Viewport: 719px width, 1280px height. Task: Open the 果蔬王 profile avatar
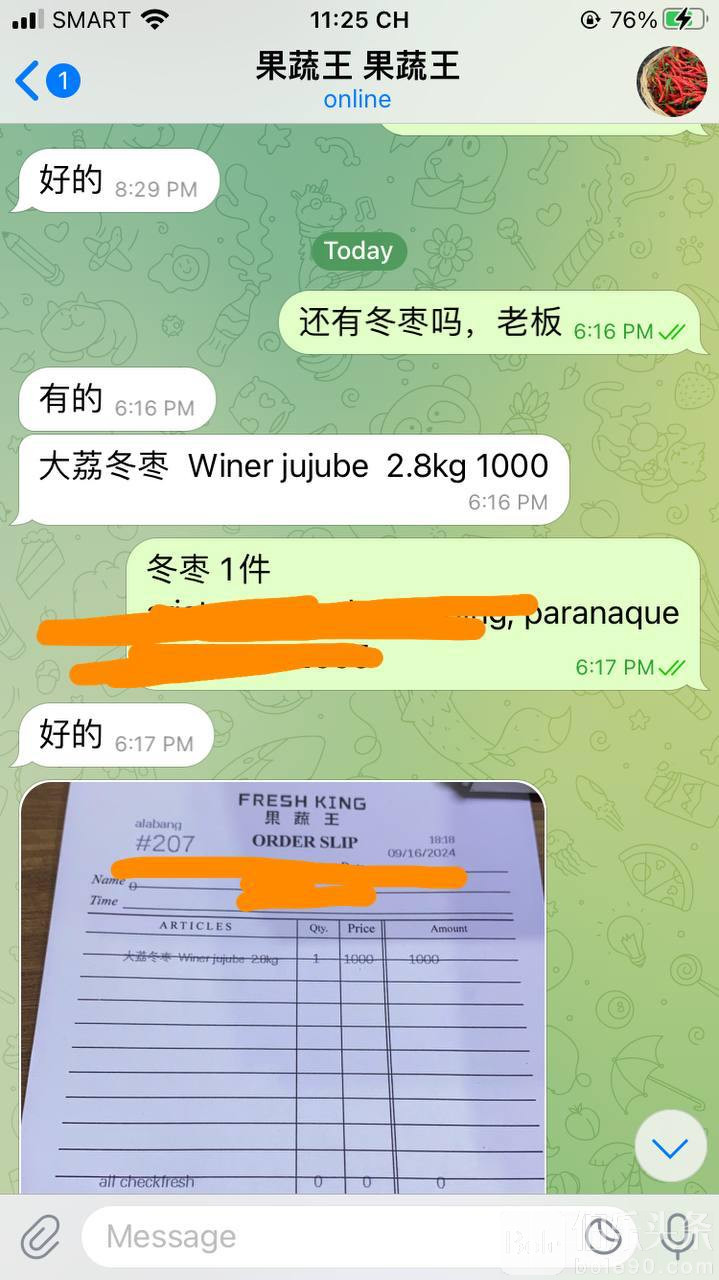point(672,80)
